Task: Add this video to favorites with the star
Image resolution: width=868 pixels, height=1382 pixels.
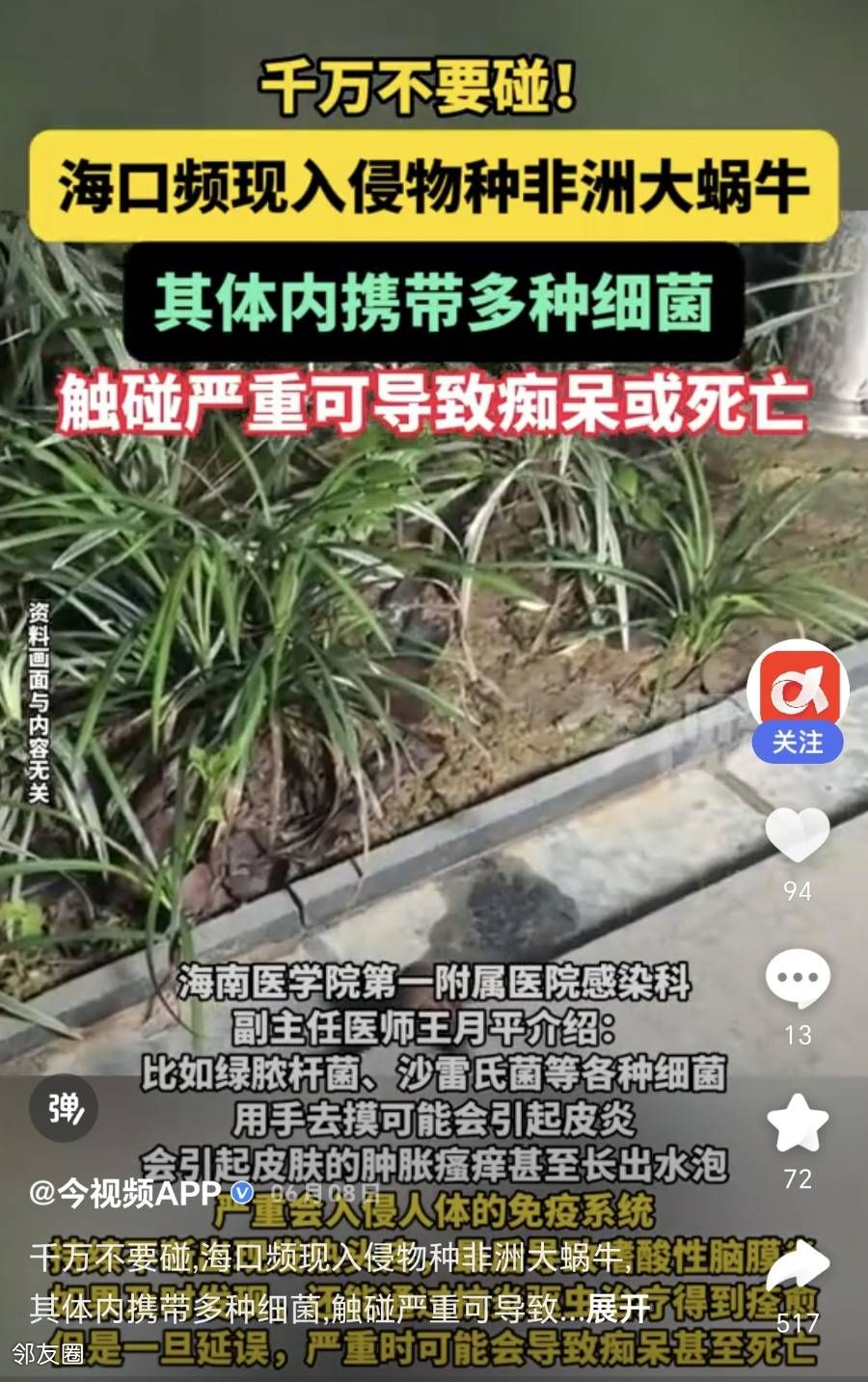Action: point(798,1124)
